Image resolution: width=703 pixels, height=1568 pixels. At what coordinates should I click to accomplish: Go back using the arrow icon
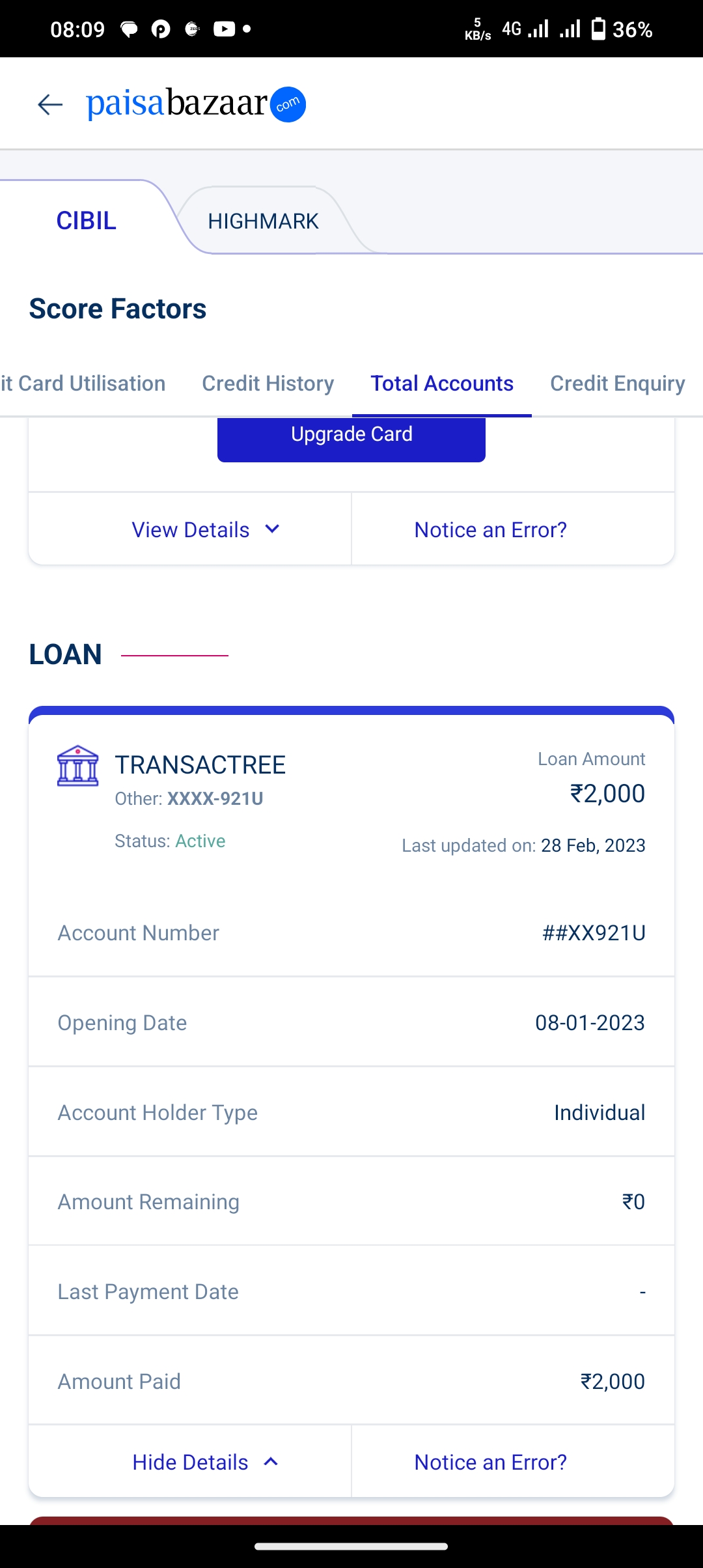[x=49, y=104]
